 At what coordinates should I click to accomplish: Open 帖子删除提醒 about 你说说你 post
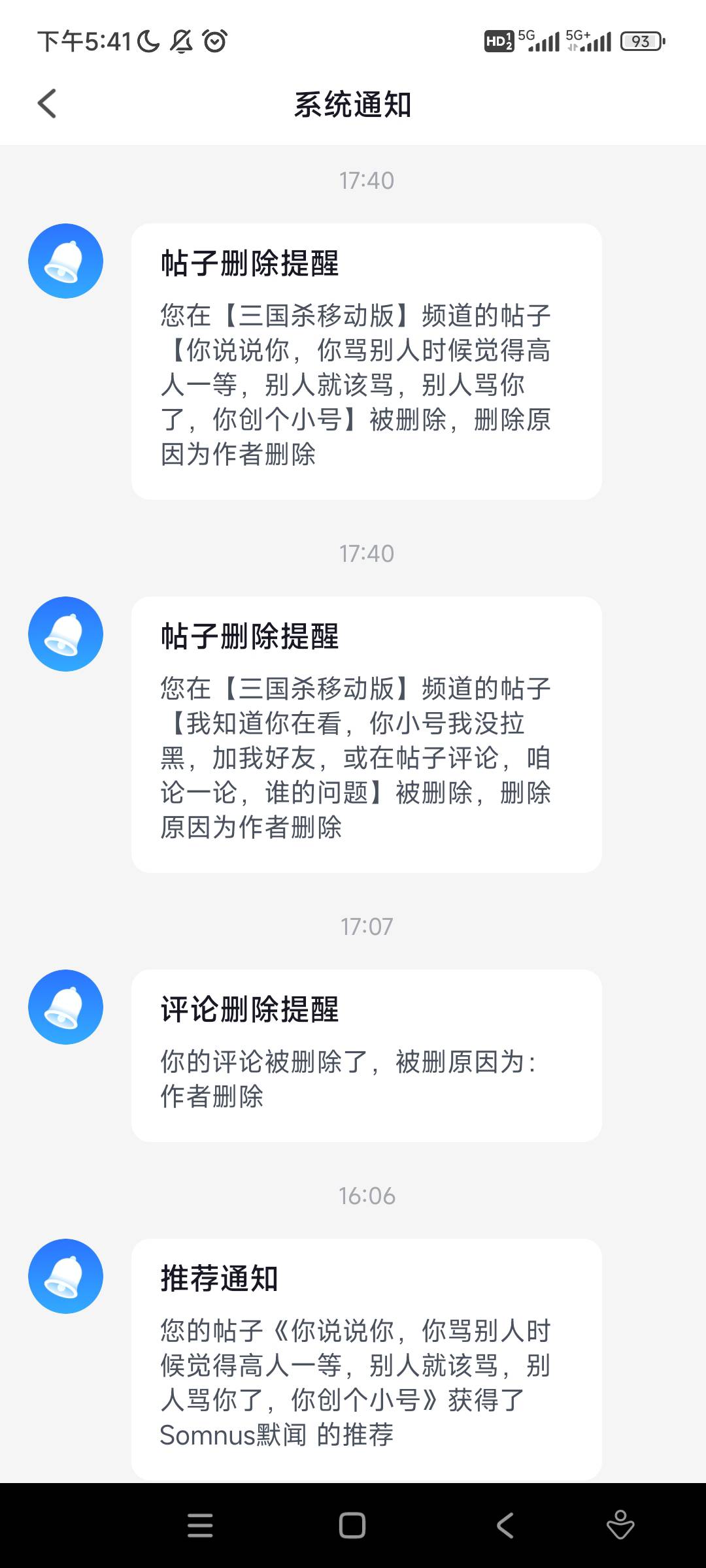366,361
